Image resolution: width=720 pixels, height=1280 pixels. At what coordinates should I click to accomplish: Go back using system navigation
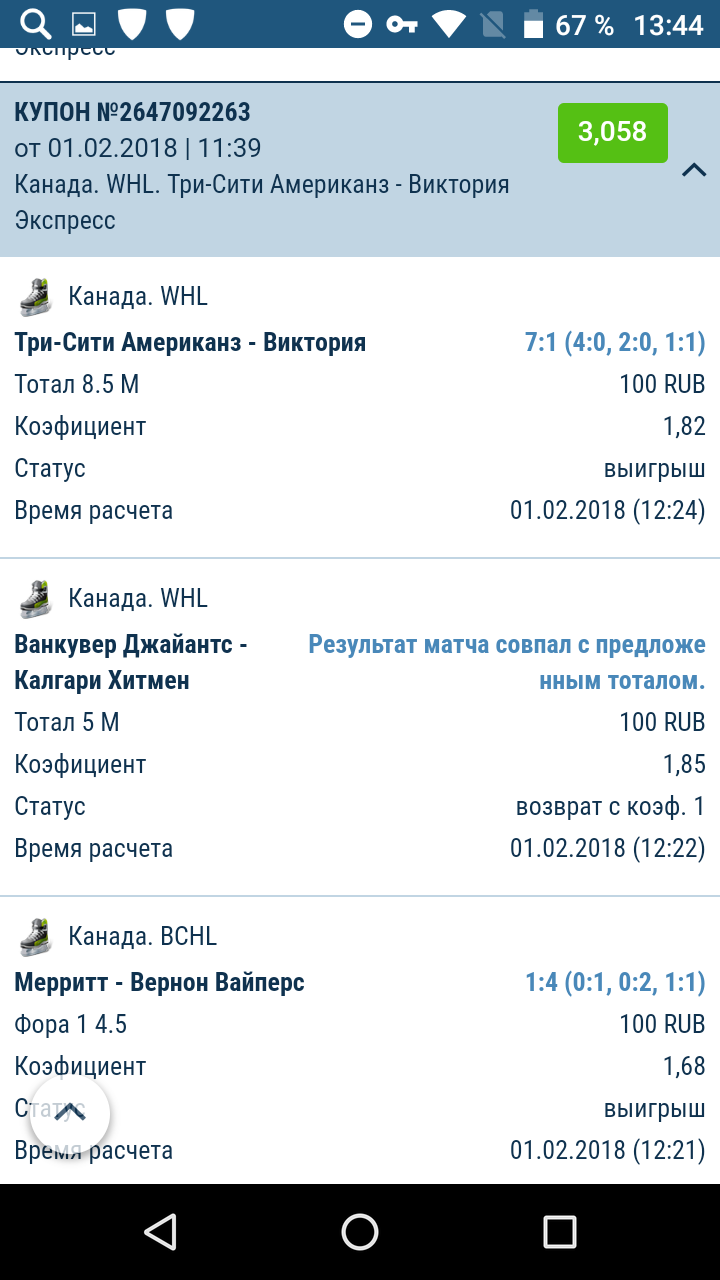160,1231
